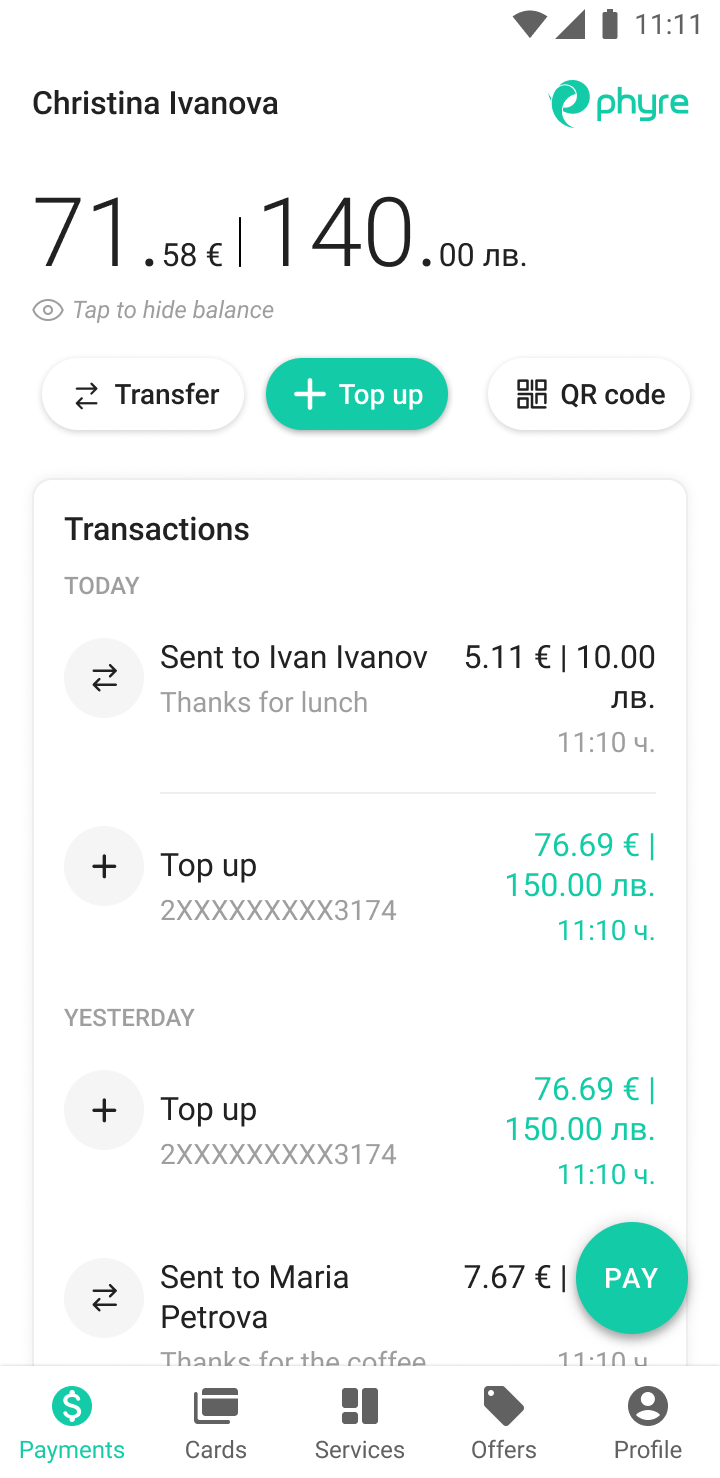Open the Transfer button
This screenshot has height=1478, width=720.
point(143,394)
